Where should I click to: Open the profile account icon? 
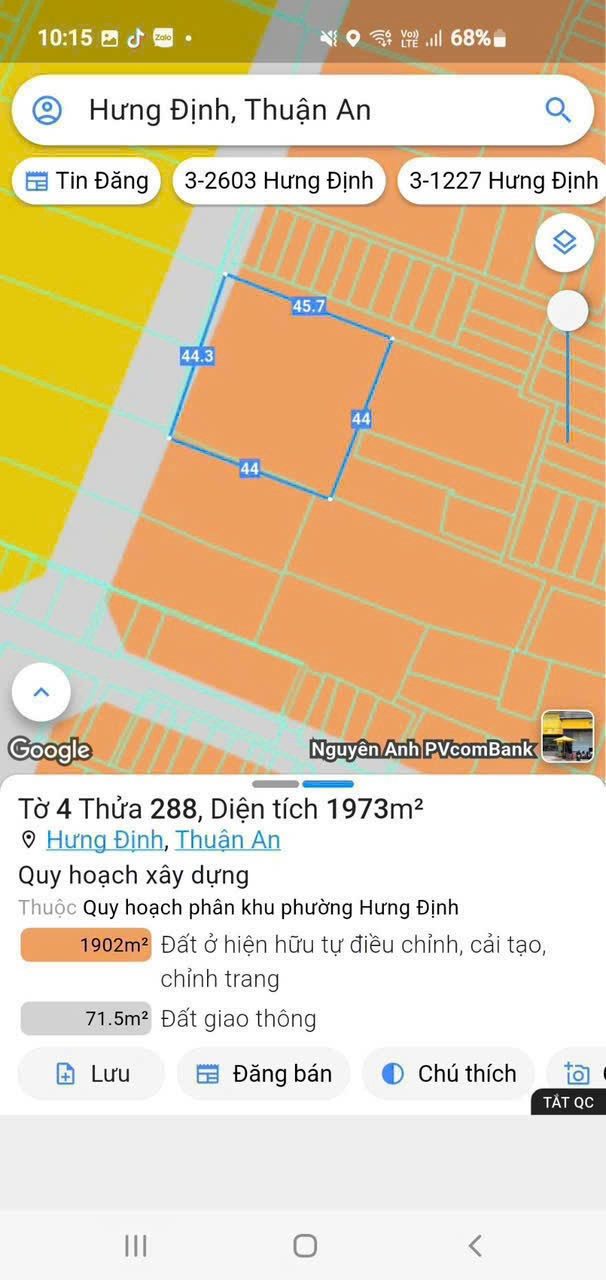point(47,110)
